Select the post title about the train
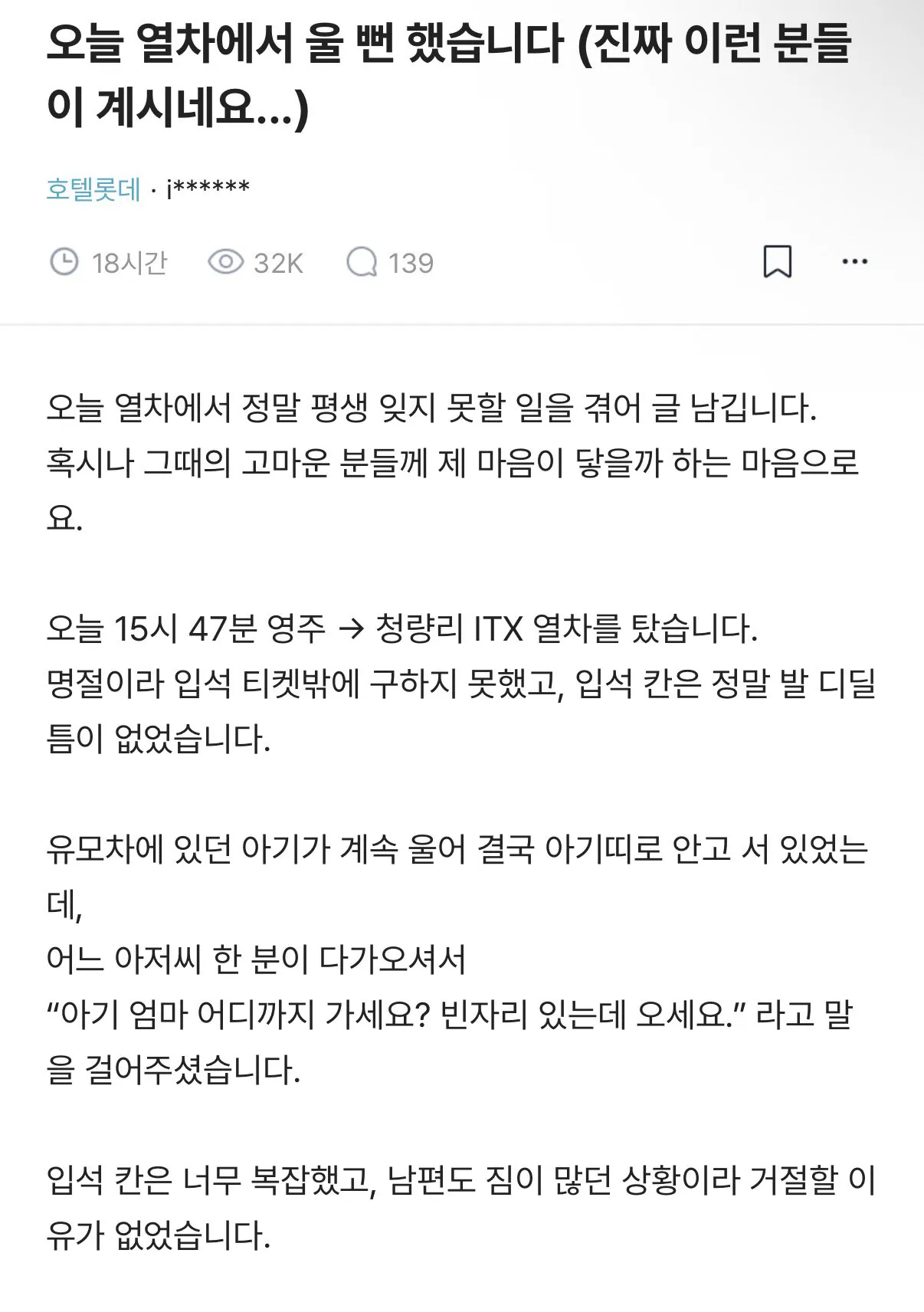The image size is (924, 1312). tap(452, 73)
